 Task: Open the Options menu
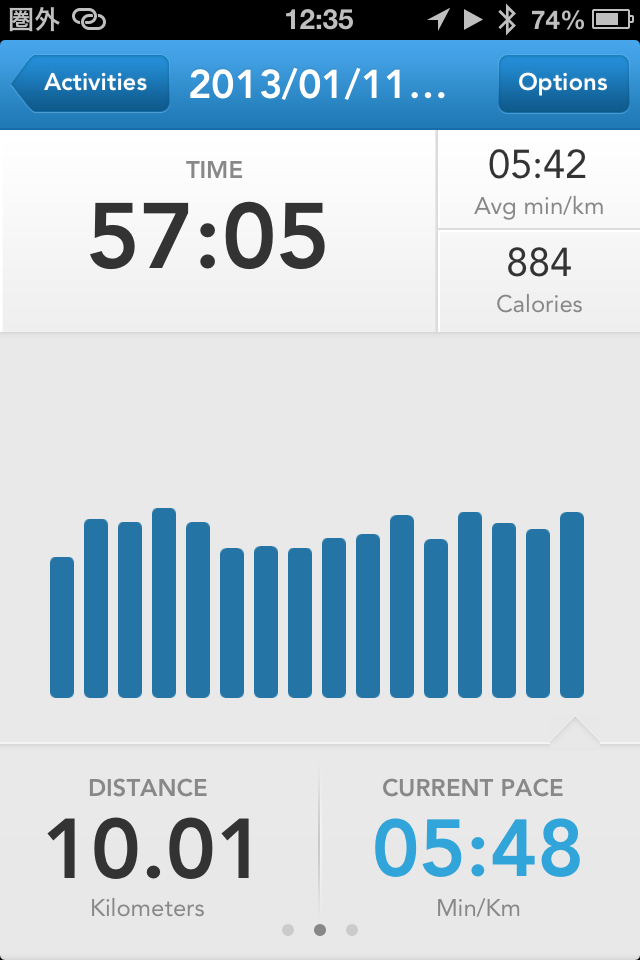tap(562, 83)
